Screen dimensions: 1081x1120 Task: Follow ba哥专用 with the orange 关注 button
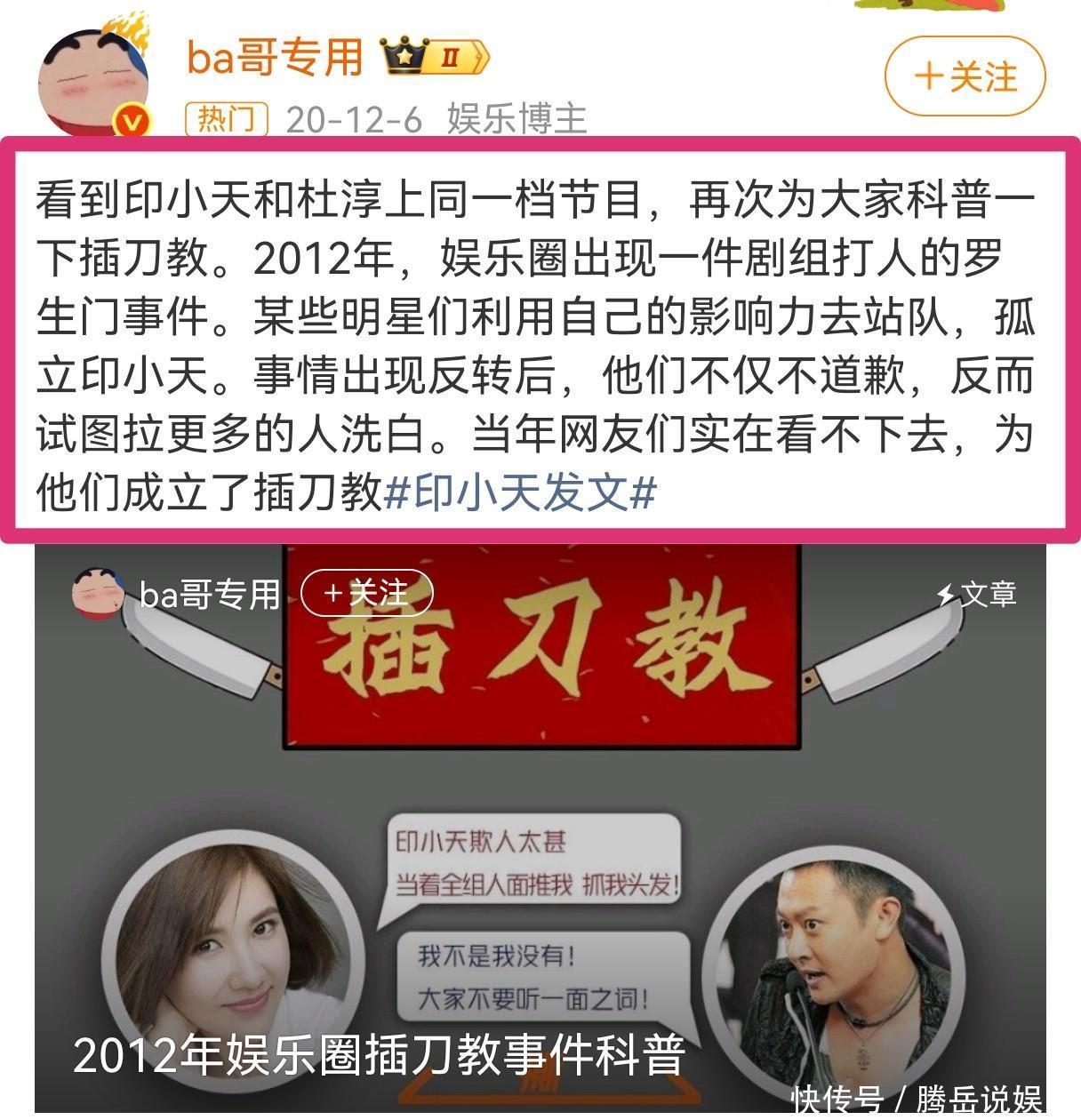[965, 77]
